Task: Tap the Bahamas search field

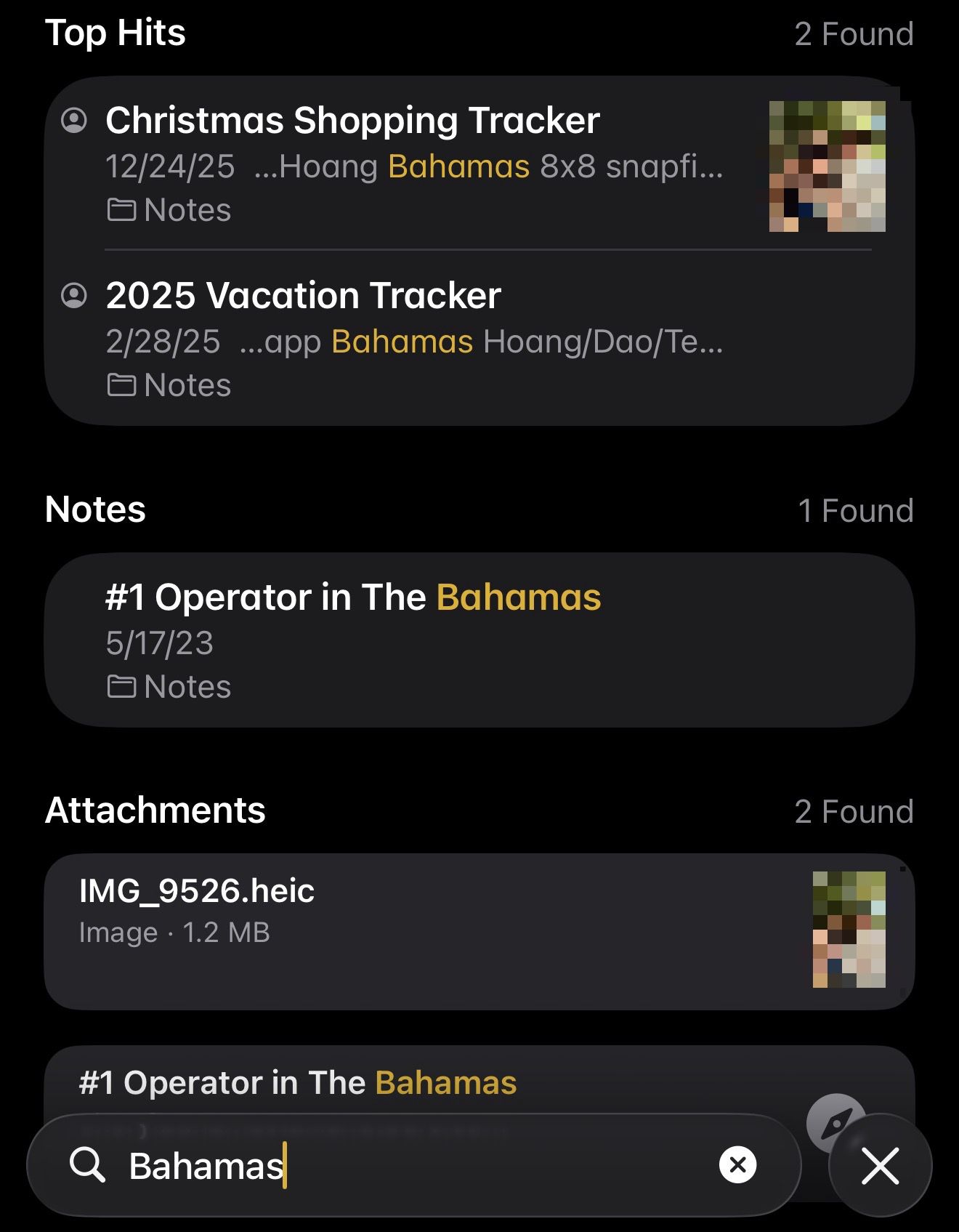Action: pos(407,1165)
